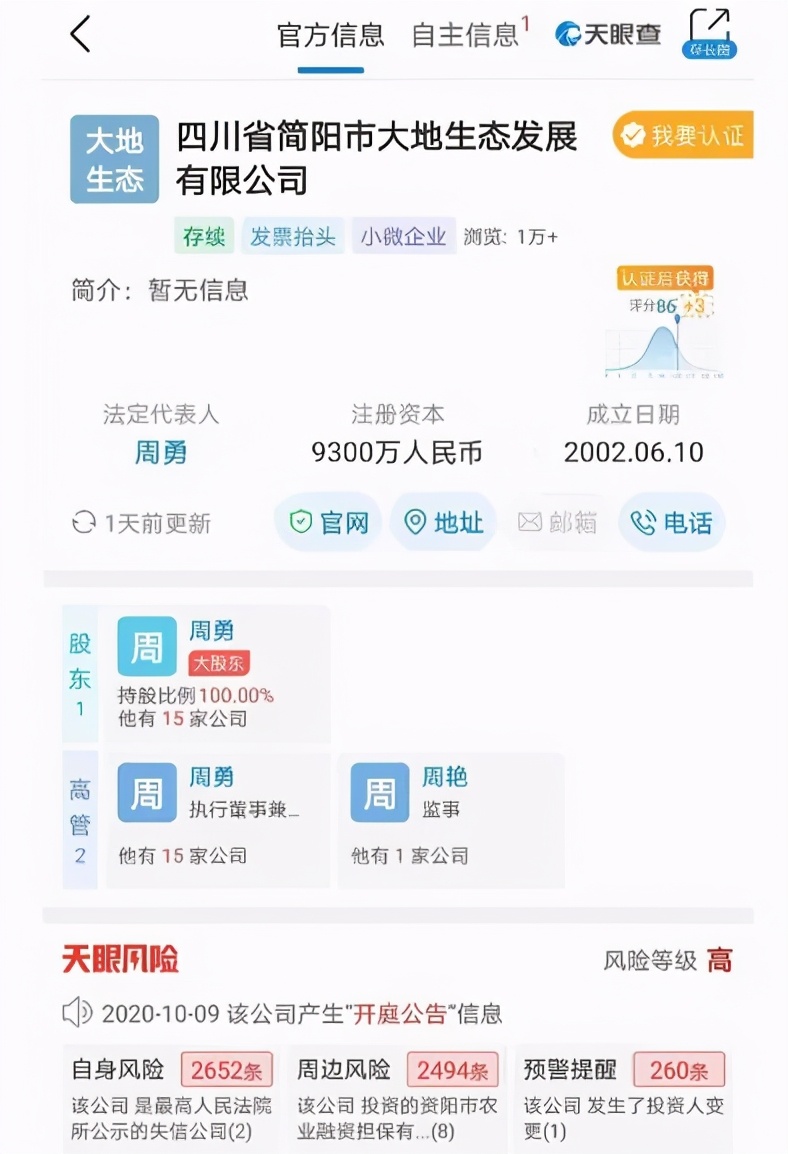Viewport: 788px width, 1154px height.
Task: Tap the 大地生态 company logo
Action: pos(114,159)
